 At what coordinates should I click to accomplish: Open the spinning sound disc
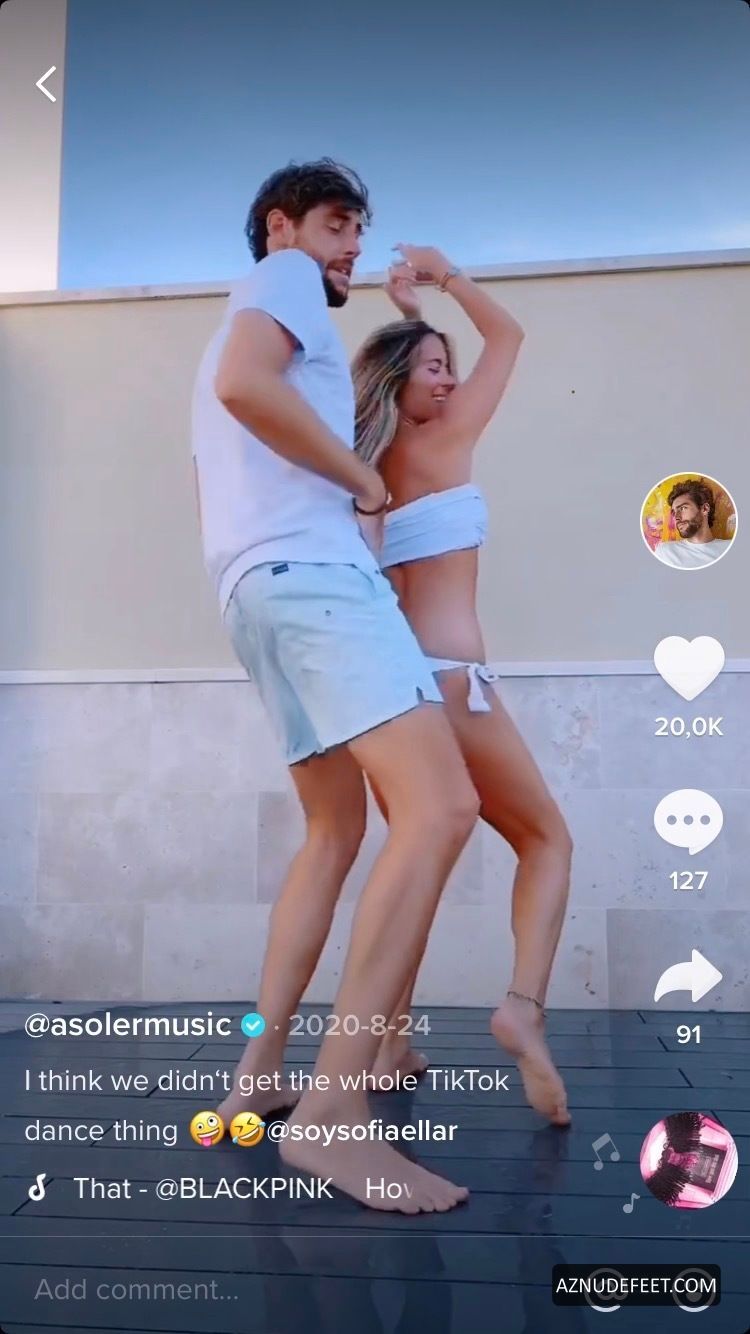tap(688, 1160)
